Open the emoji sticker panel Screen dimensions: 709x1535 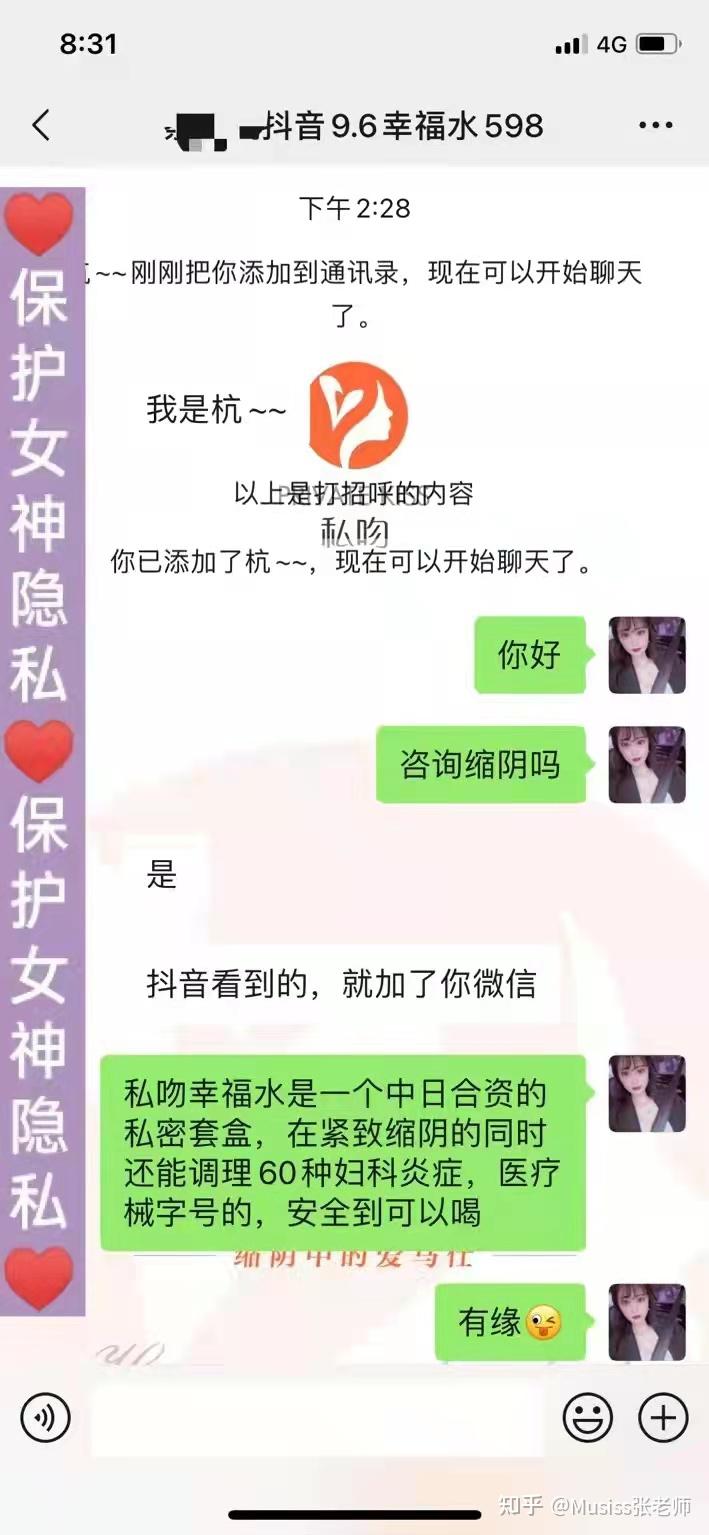(588, 1418)
